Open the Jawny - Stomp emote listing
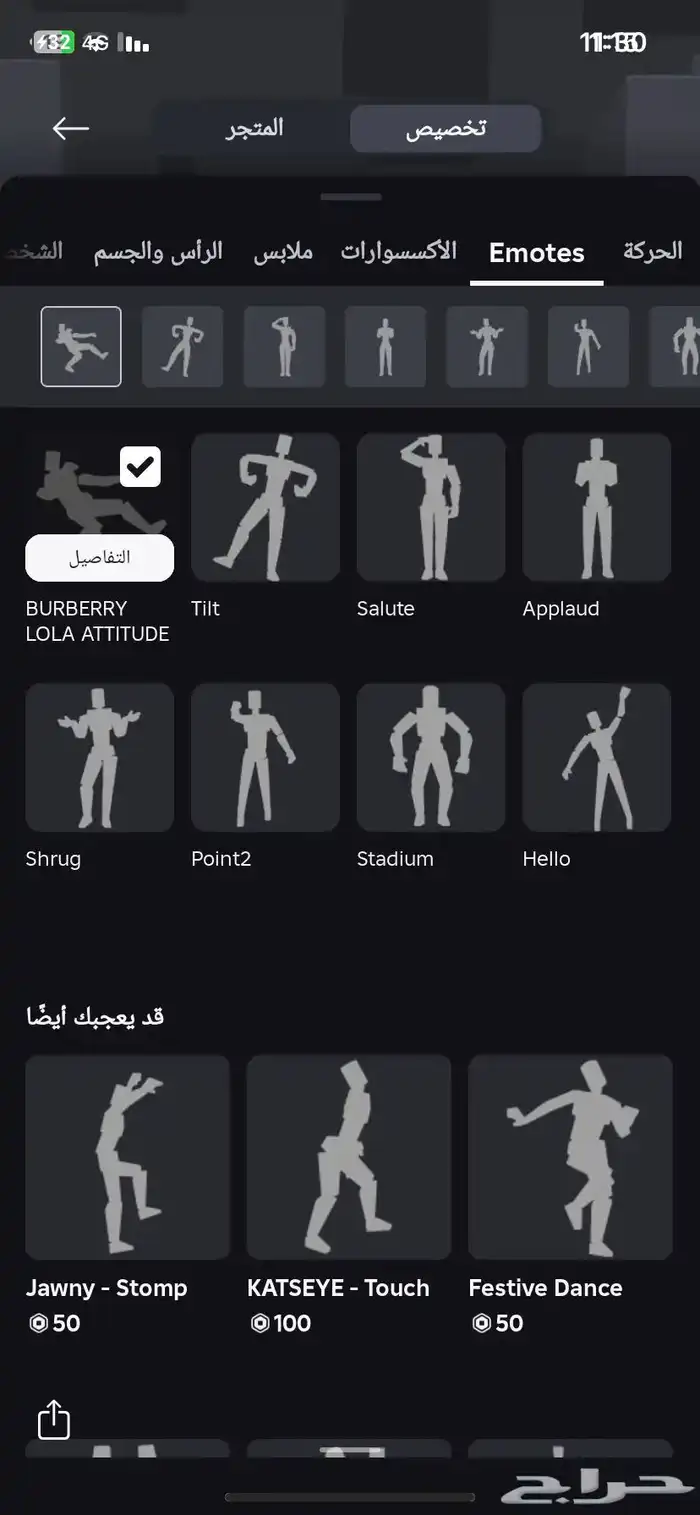 127,1157
